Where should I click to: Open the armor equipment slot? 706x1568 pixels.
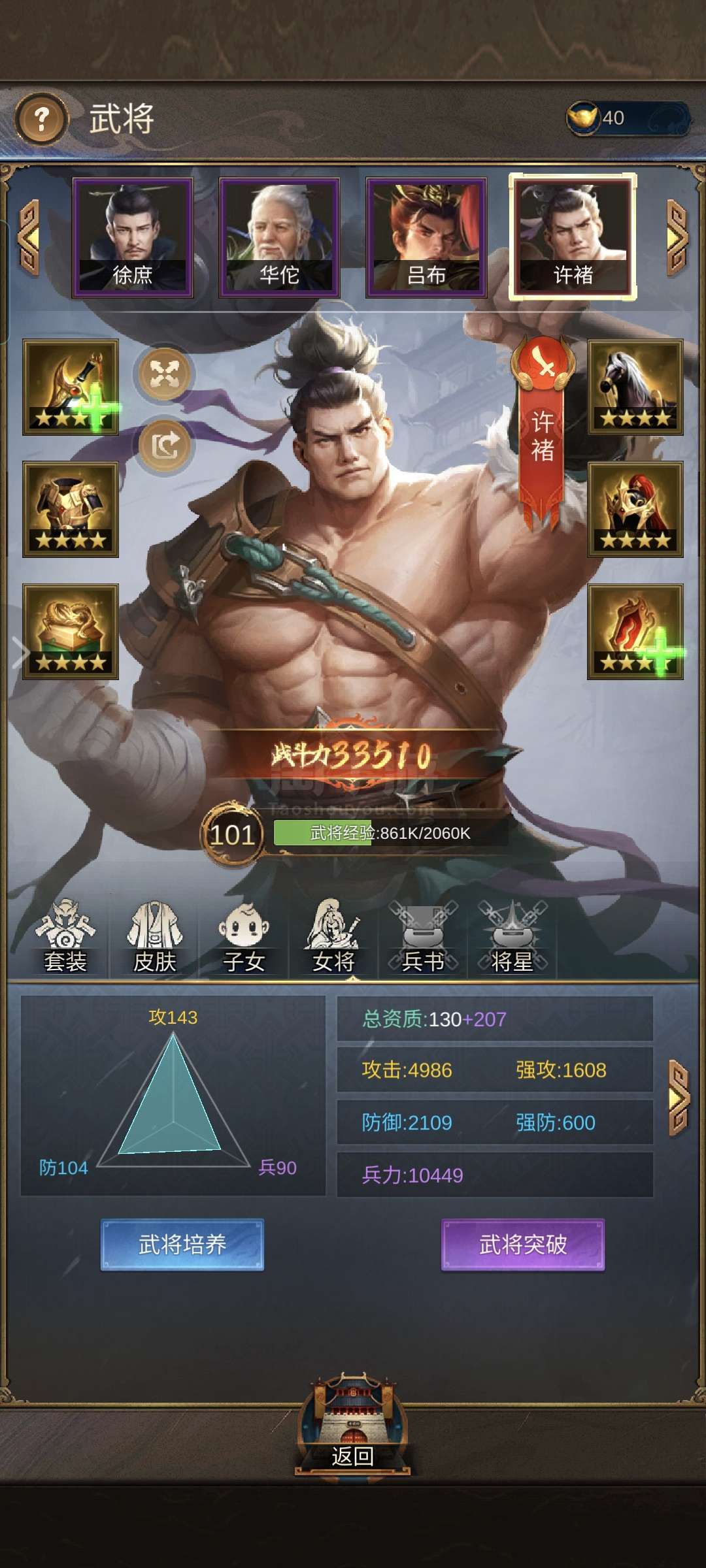[x=71, y=510]
